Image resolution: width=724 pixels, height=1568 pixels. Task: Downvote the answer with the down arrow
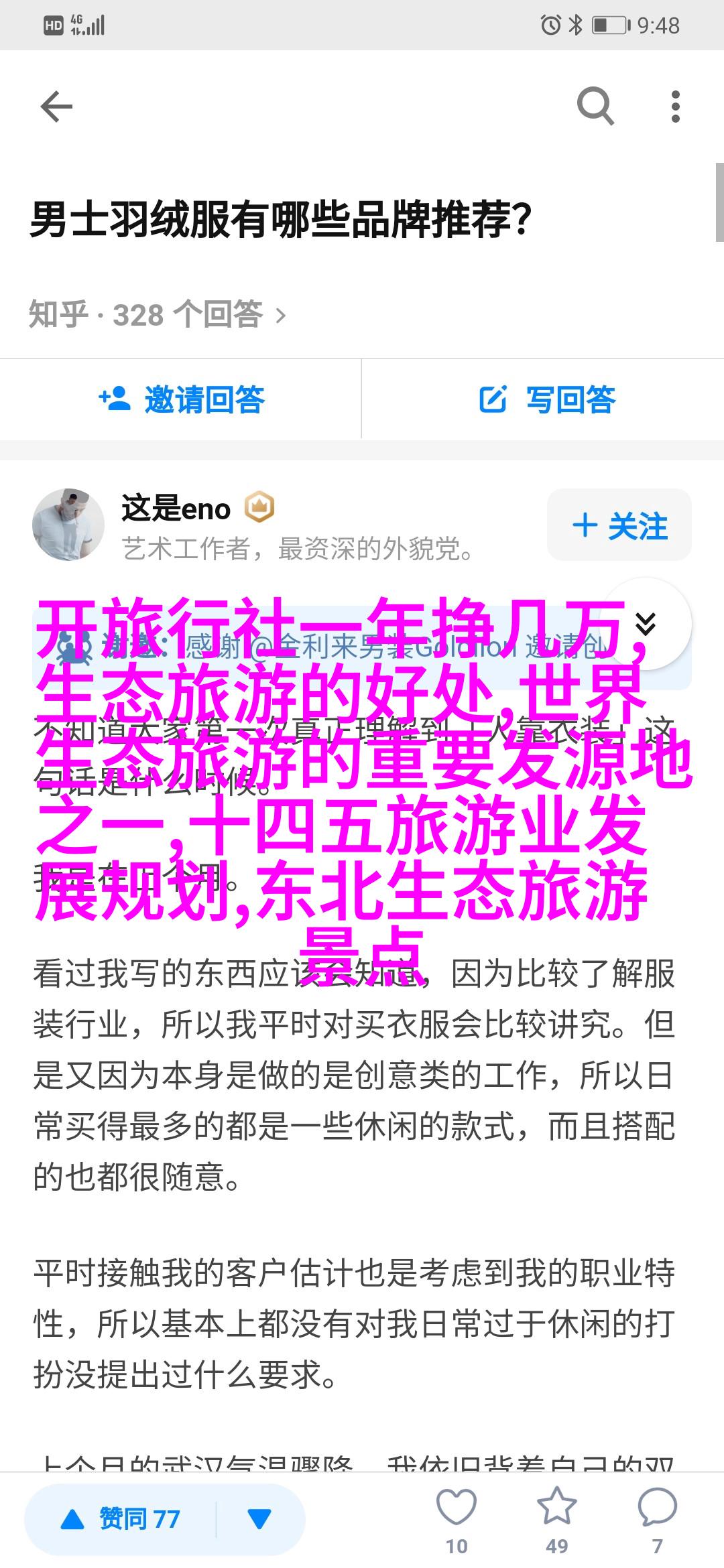(259, 1519)
